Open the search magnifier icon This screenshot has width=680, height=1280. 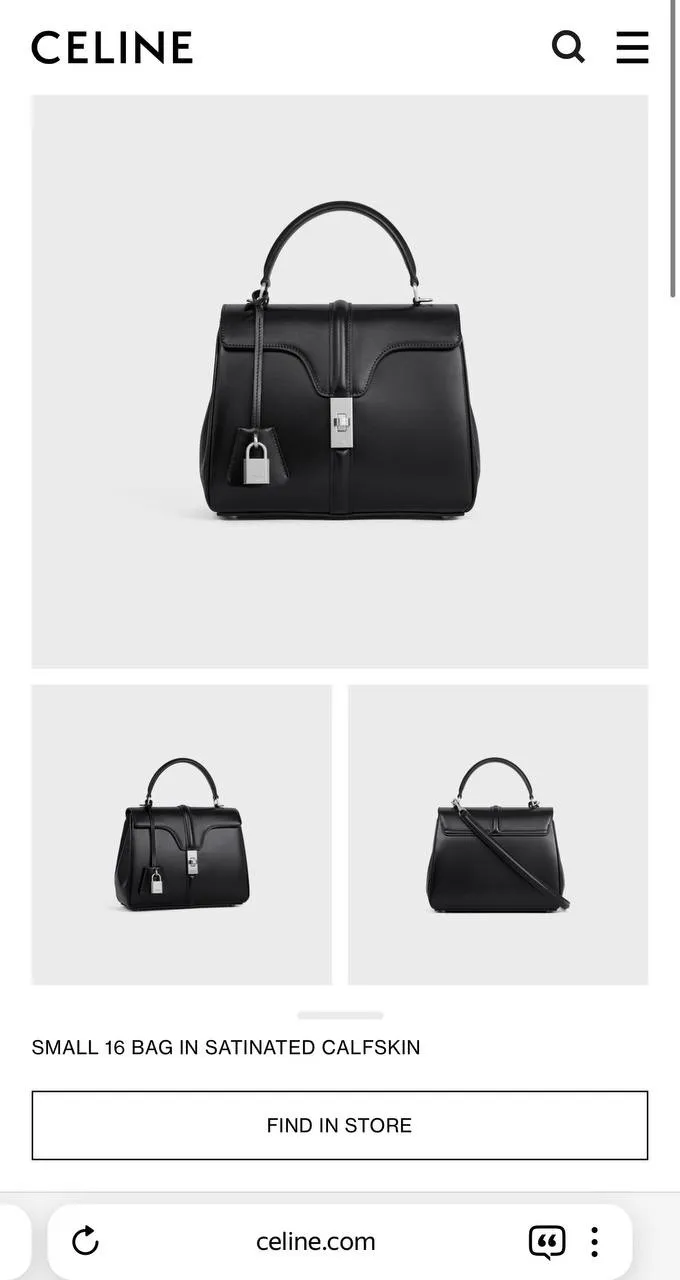point(568,47)
